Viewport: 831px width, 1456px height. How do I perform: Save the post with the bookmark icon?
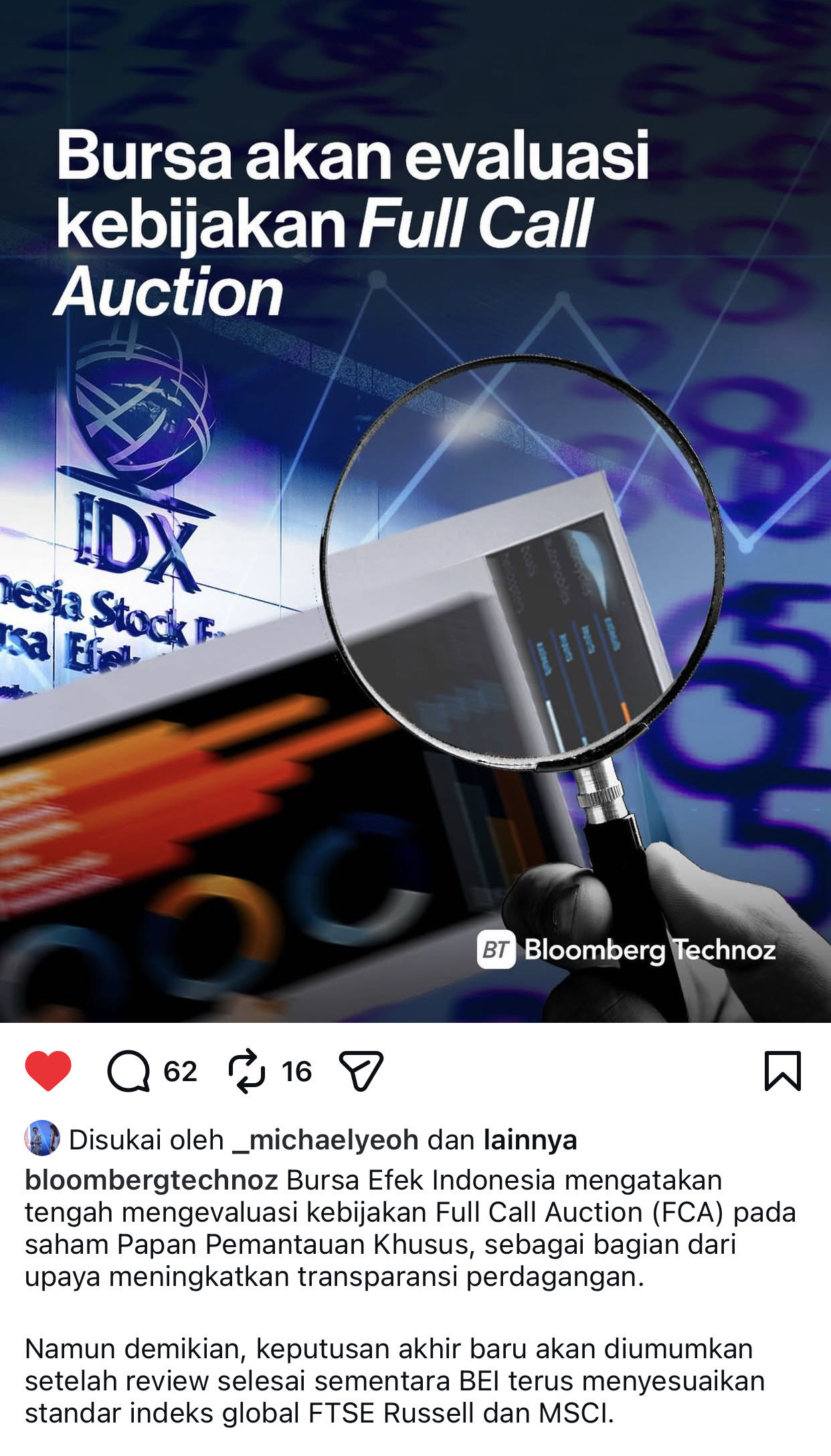coord(782,1071)
